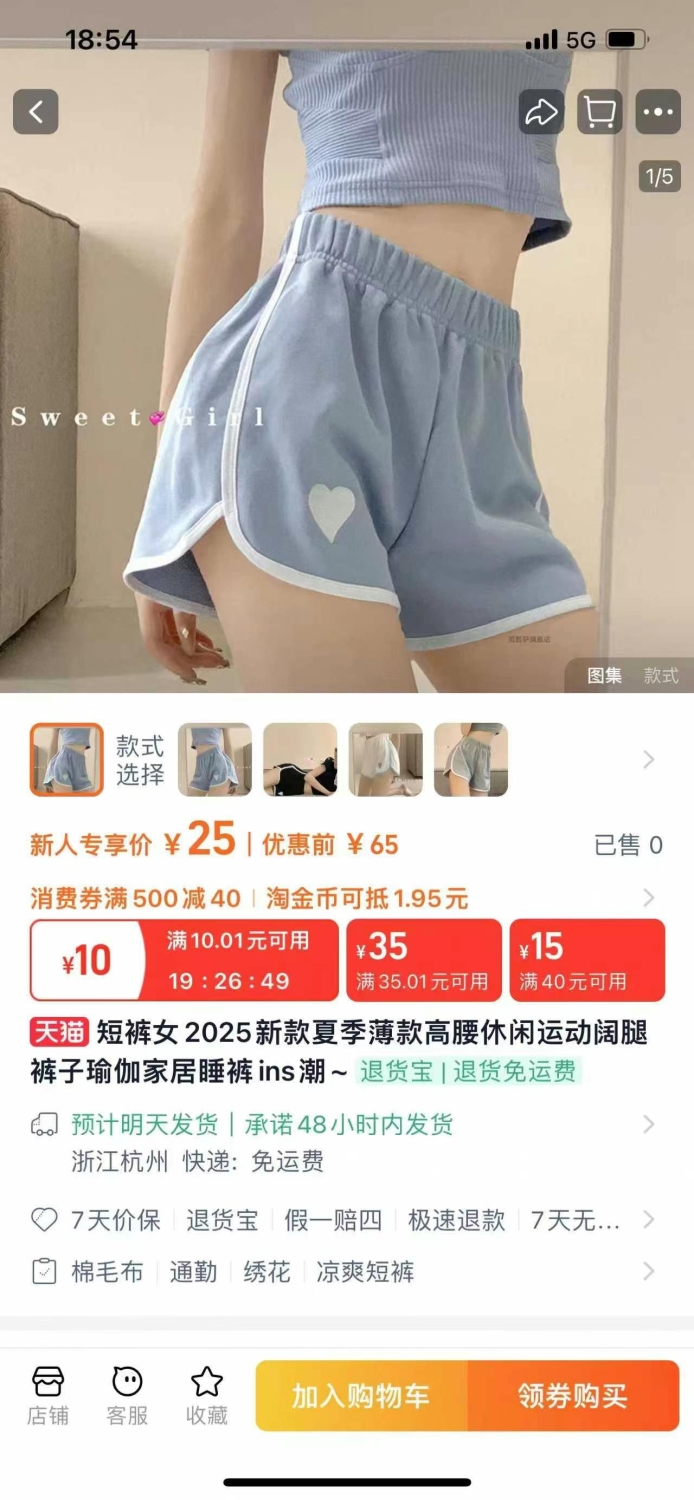The height and width of the screenshot is (1500, 694).
Task: Claim the ¥35 coupon
Action: pyautogui.click(x=426, y=960)
